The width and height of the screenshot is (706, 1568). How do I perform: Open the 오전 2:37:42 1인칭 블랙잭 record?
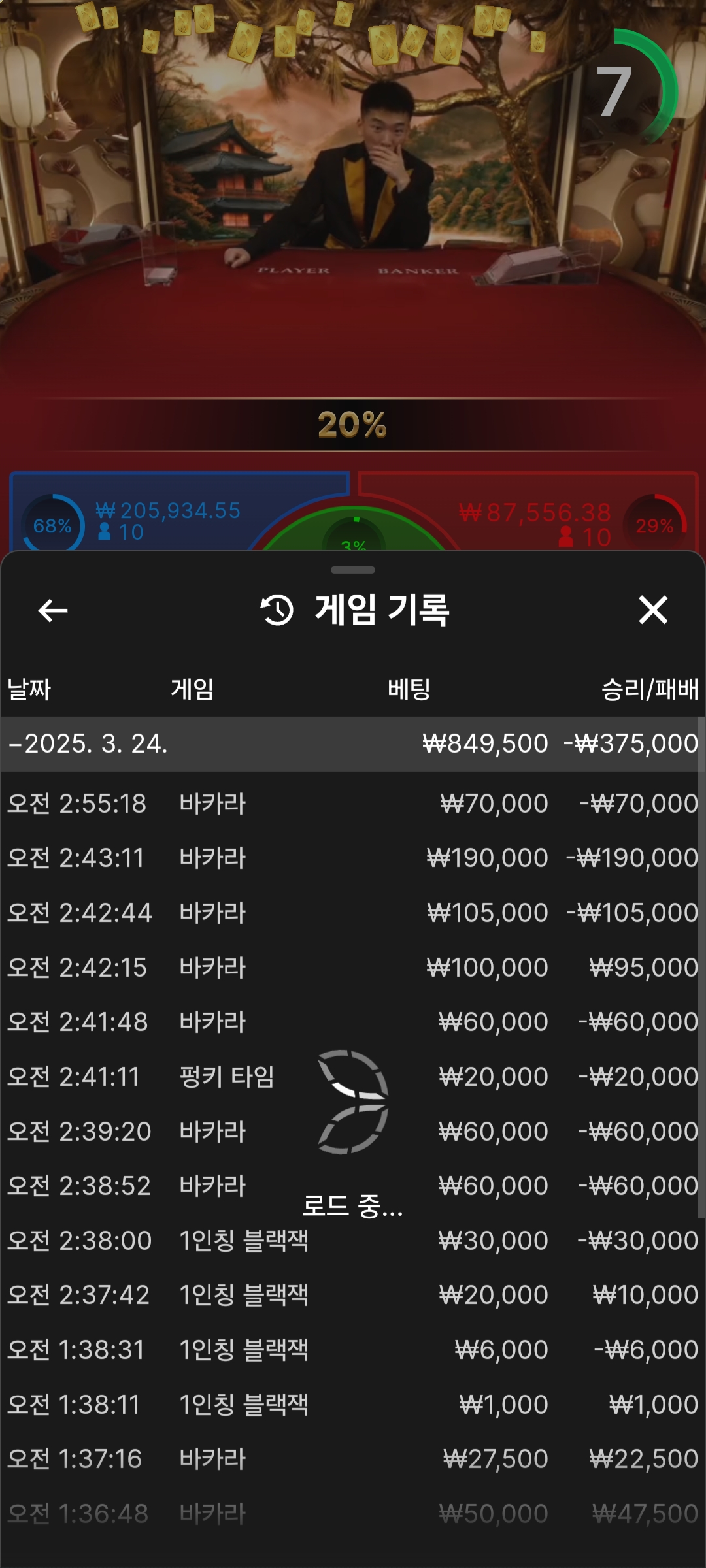(x=353, y=1295)
